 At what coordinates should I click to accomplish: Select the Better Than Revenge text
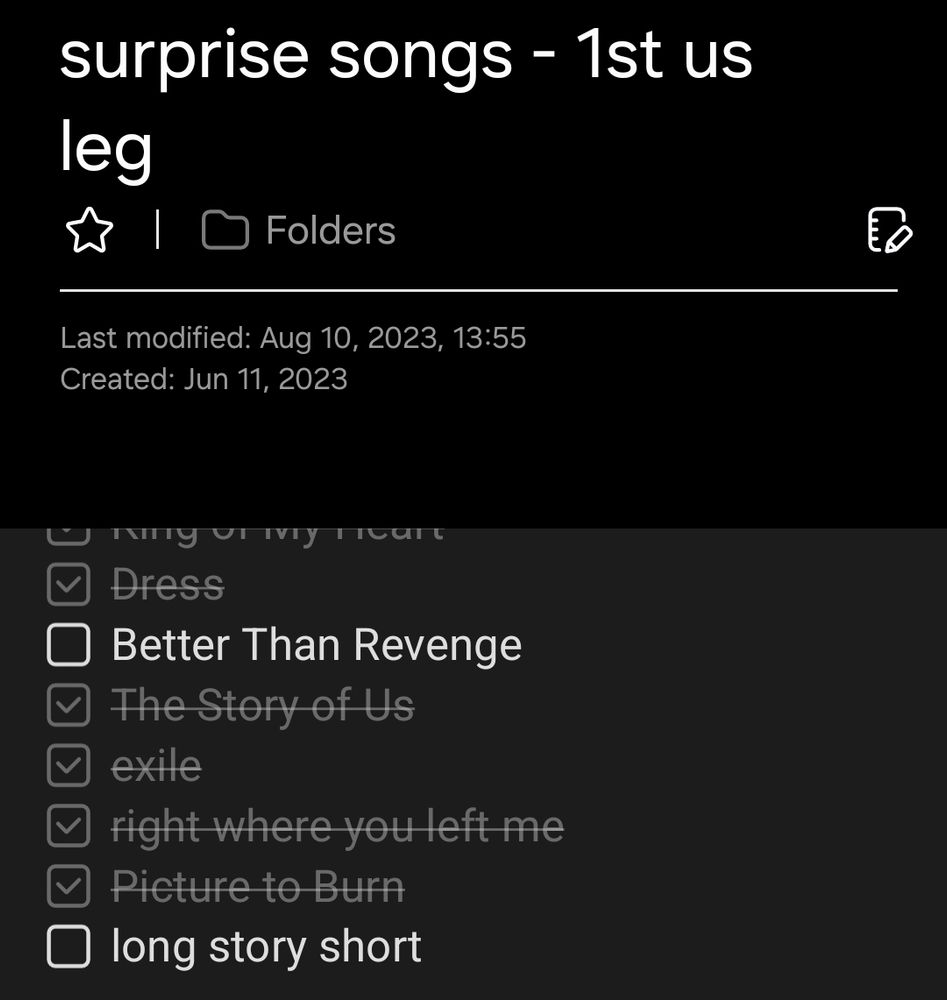(x=315, y=645)
